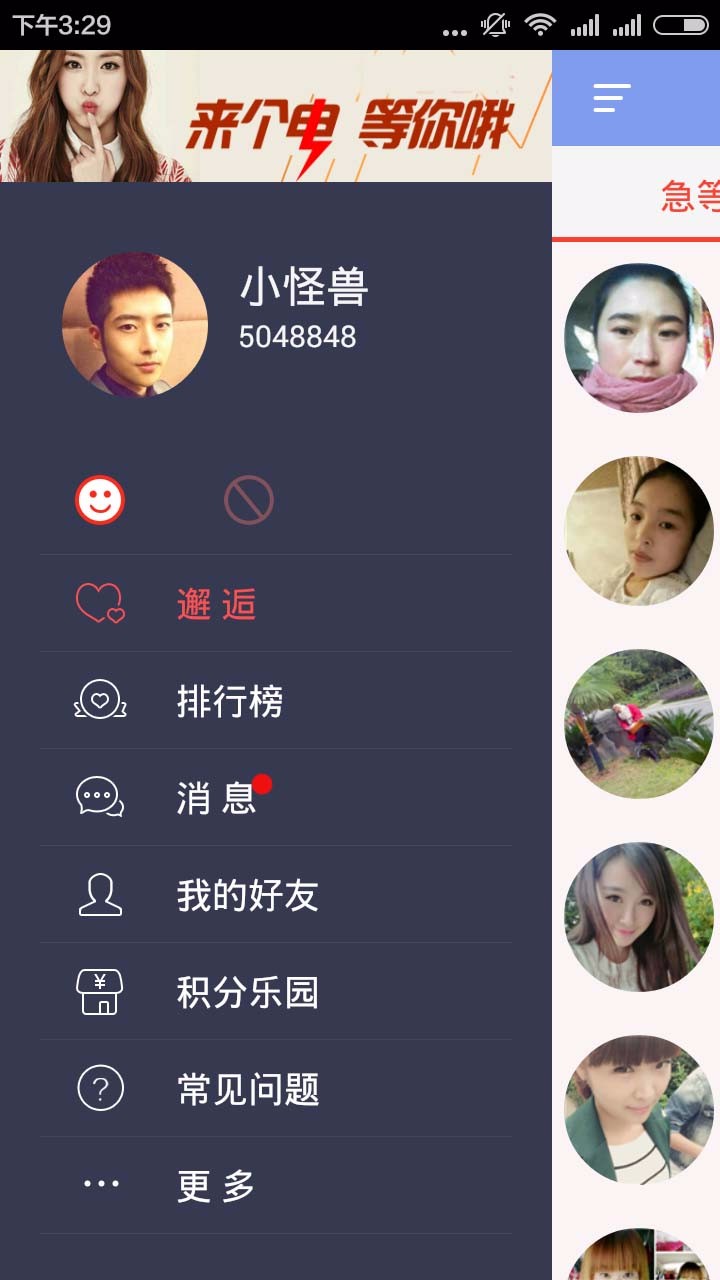Viewport: 720px width, 1280px height.
Task: Tap the drawer menu button
Action: [x=611, y=98]
